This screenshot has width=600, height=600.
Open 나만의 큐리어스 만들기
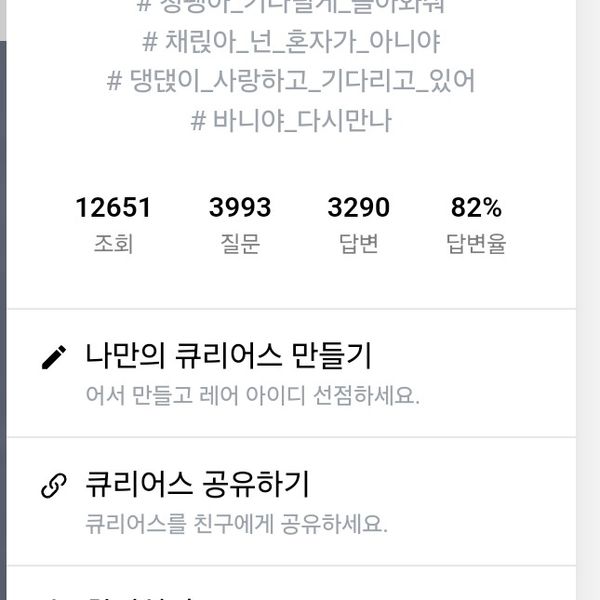230,357
